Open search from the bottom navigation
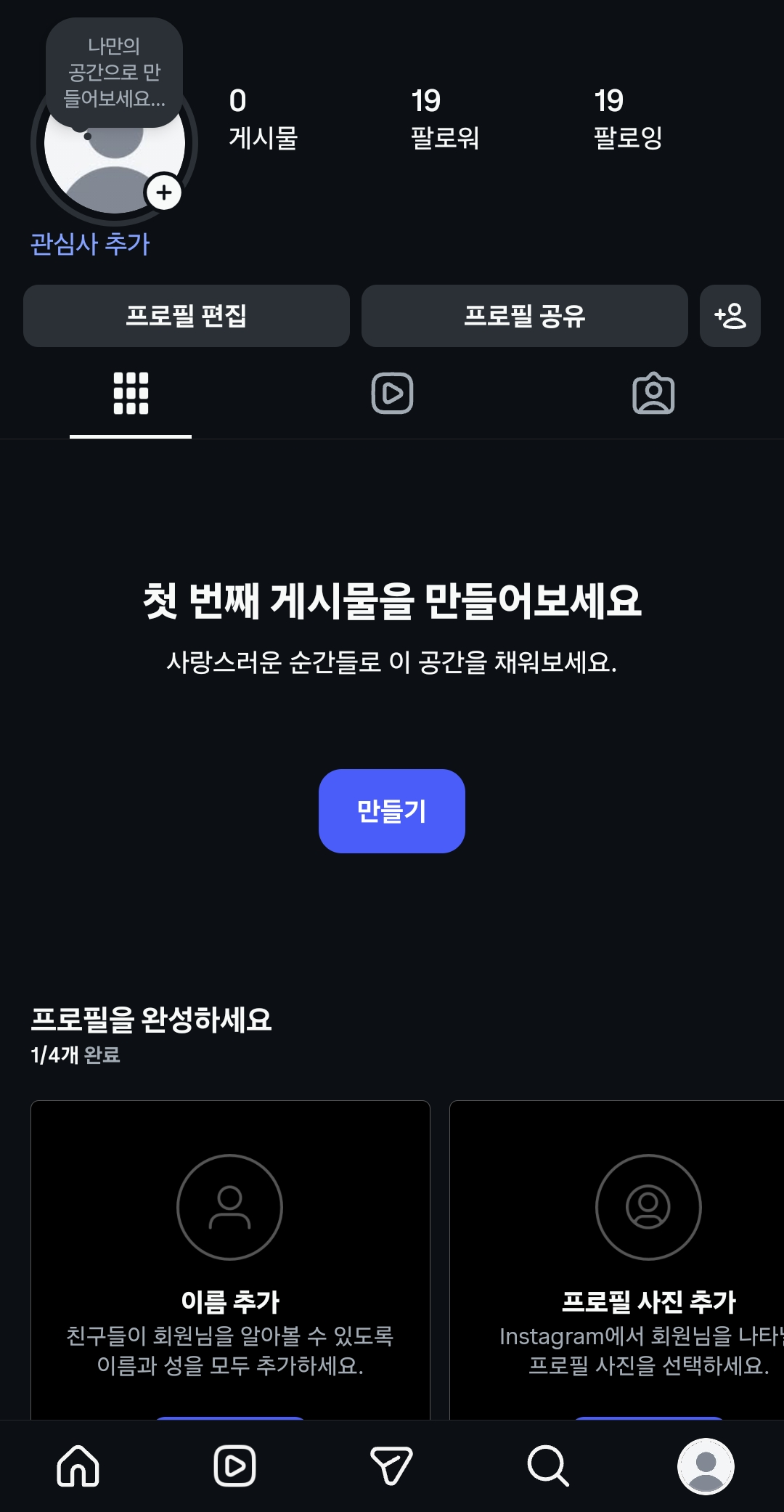The image size is (784, 1512). [548, 1466]
